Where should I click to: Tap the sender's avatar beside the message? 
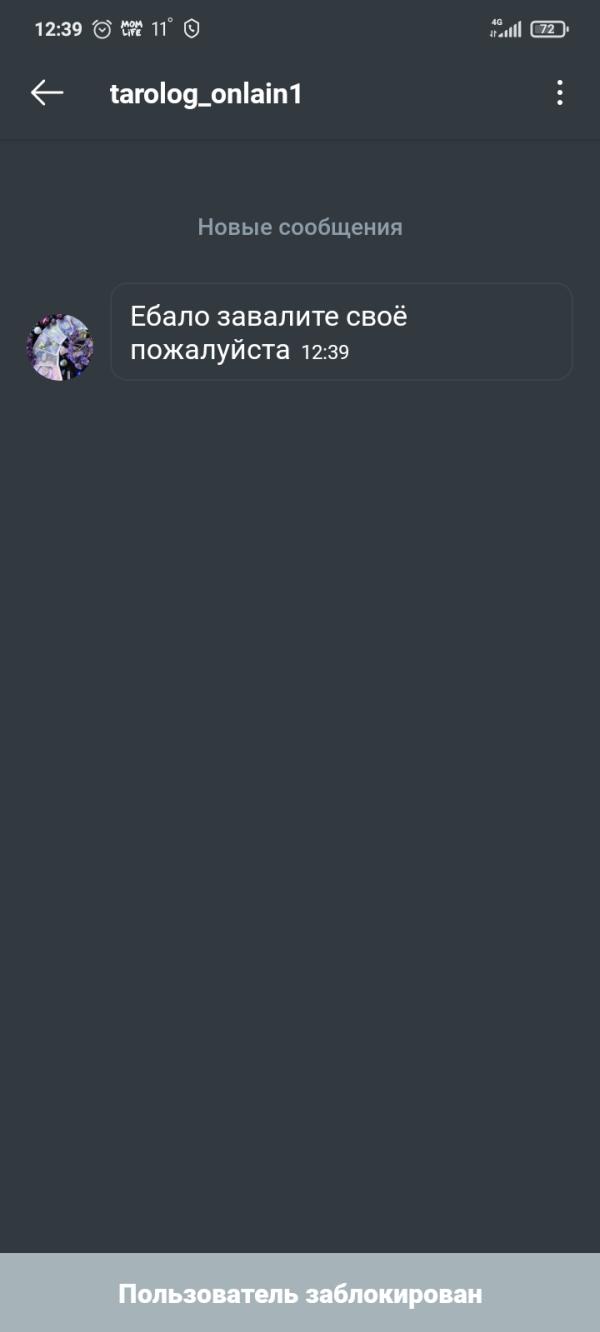[x=59, y=347]
